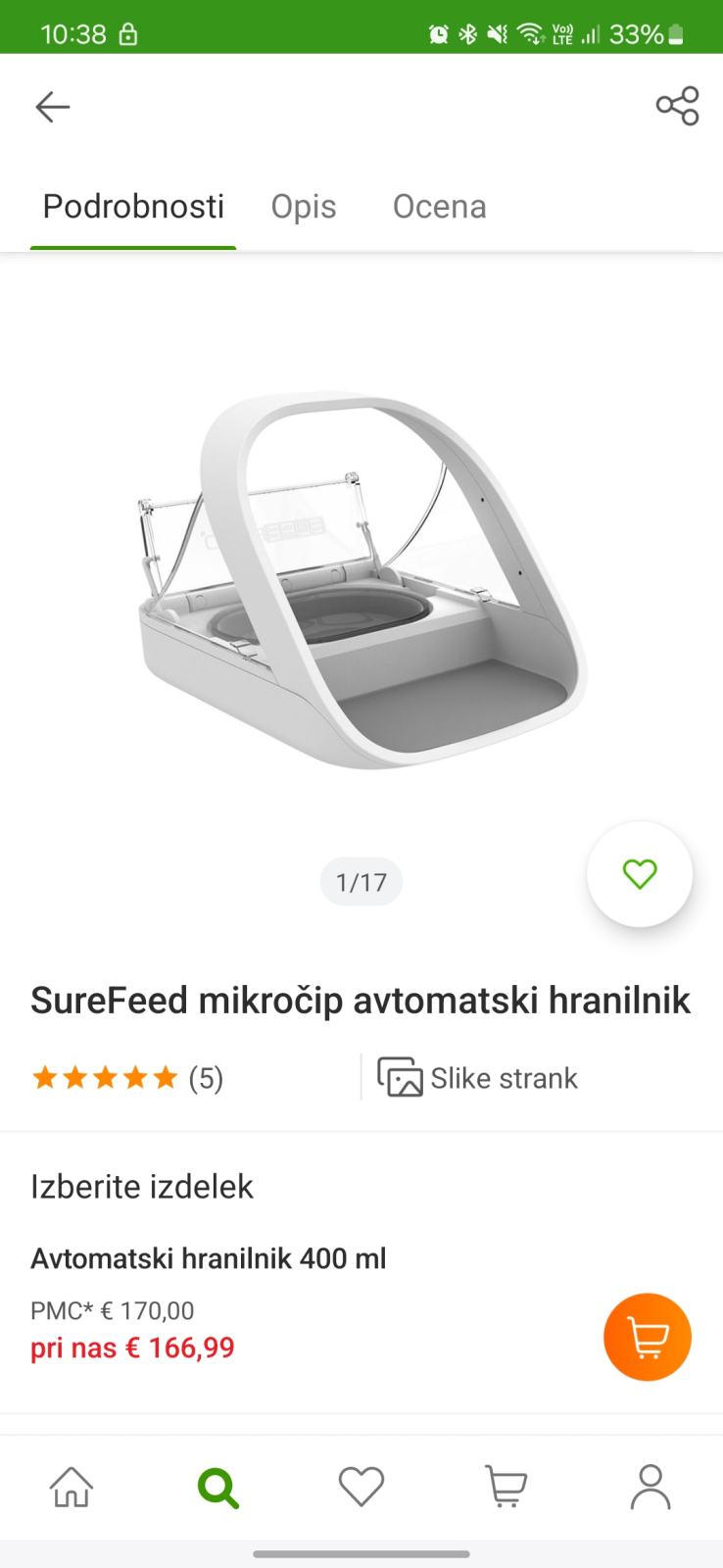Screen dimensions: 723x1568
Task: Tap the pri nas price text
Action: (132, 1347)
